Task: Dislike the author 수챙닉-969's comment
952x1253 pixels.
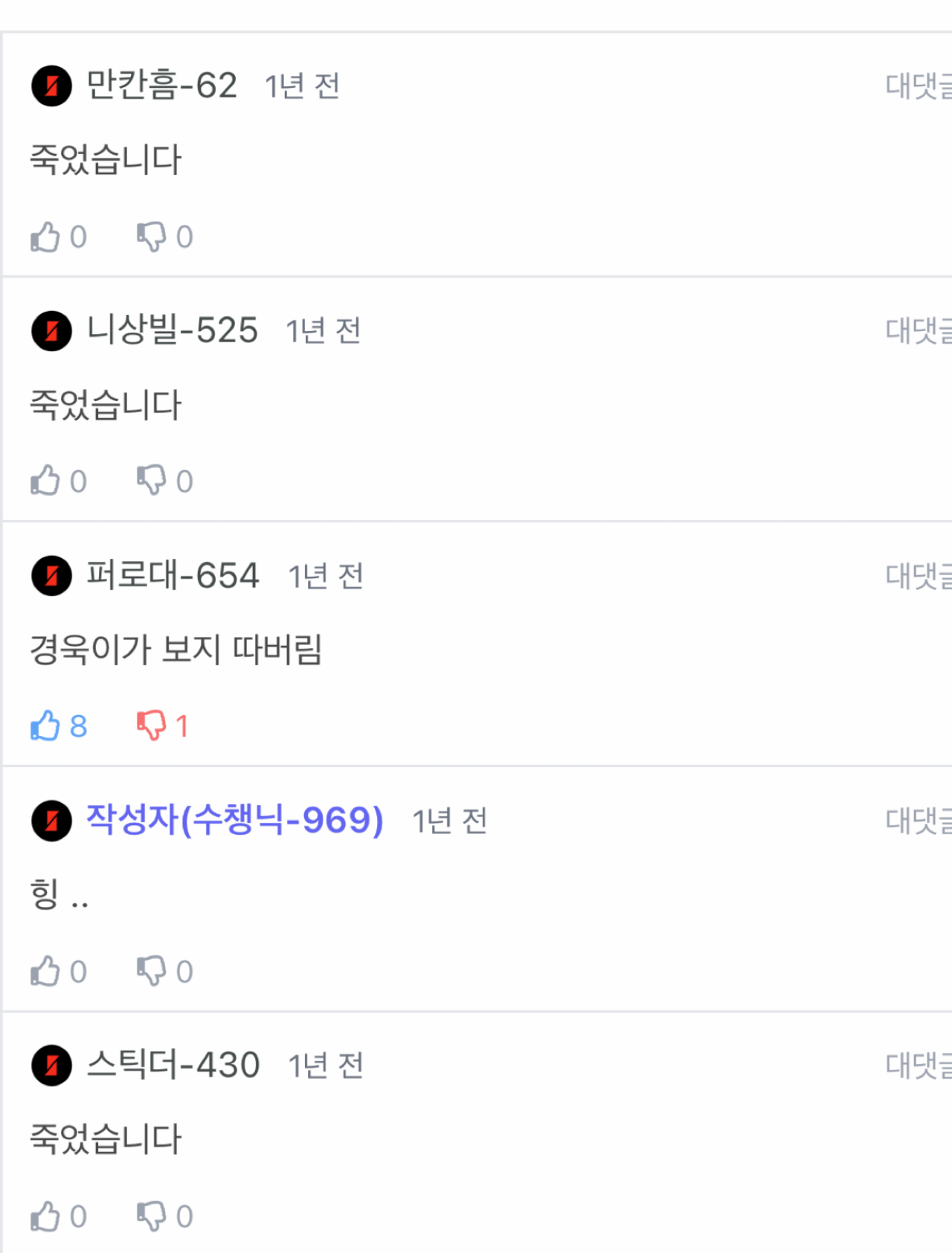Action: tap(151, 972)
